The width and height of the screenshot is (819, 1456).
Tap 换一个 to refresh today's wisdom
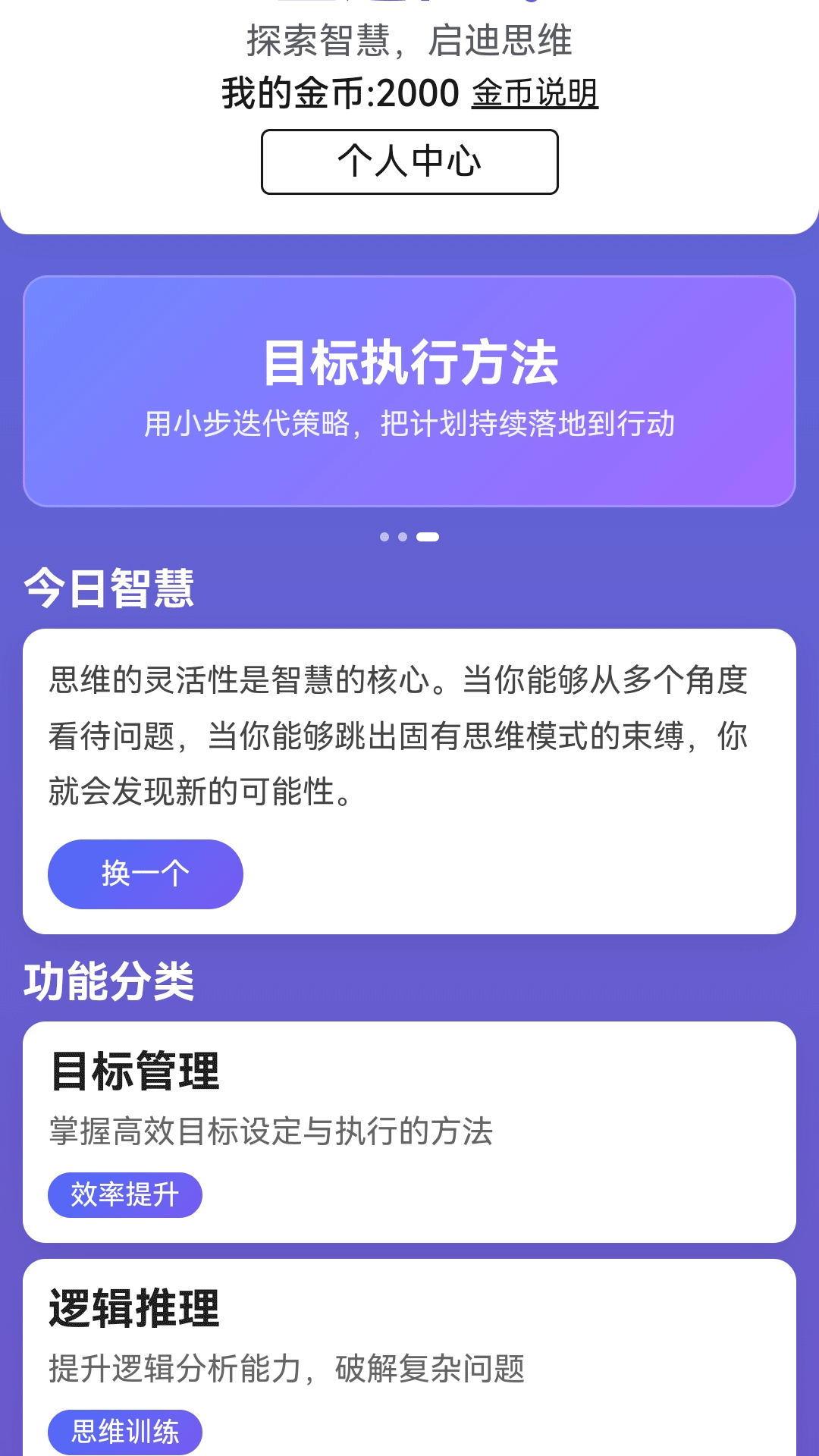pos(146,874)
